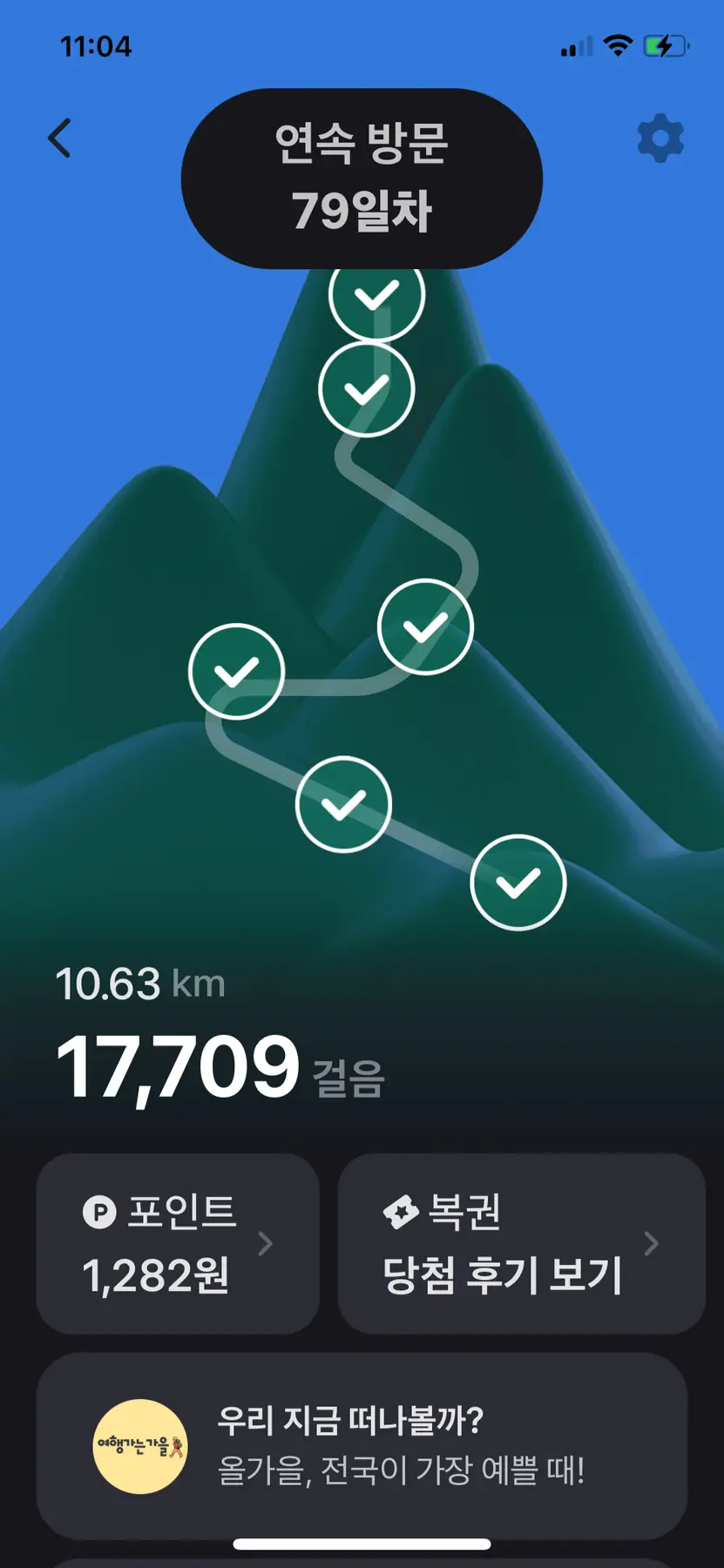Go back using the top-left arrow
The image size is (724, 1568).
[x=59, y=139]
